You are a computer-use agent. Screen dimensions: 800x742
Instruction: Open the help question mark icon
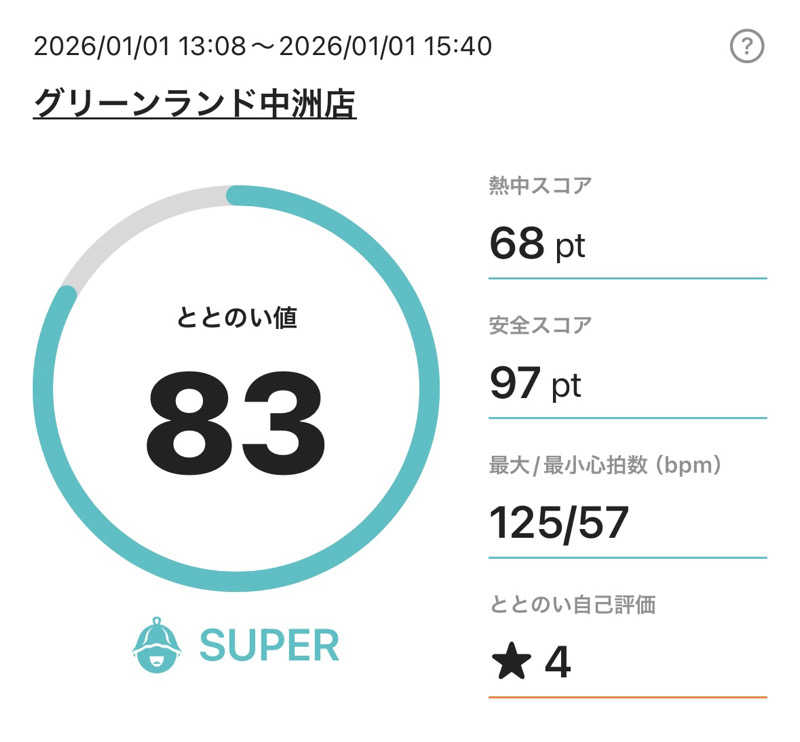tap(747, 47)
